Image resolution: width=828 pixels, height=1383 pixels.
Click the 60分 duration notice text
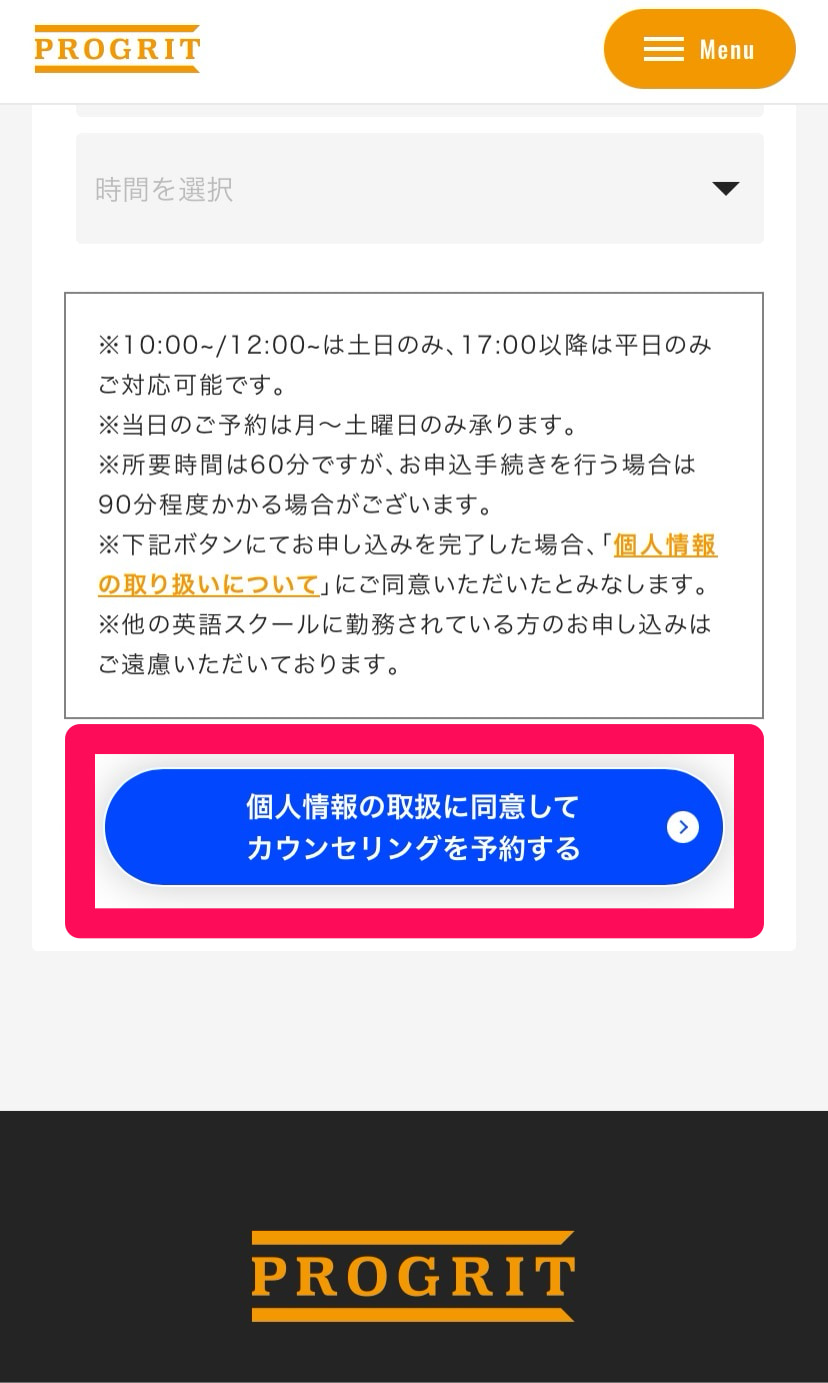pyautogui.click(x=398, y=464)
